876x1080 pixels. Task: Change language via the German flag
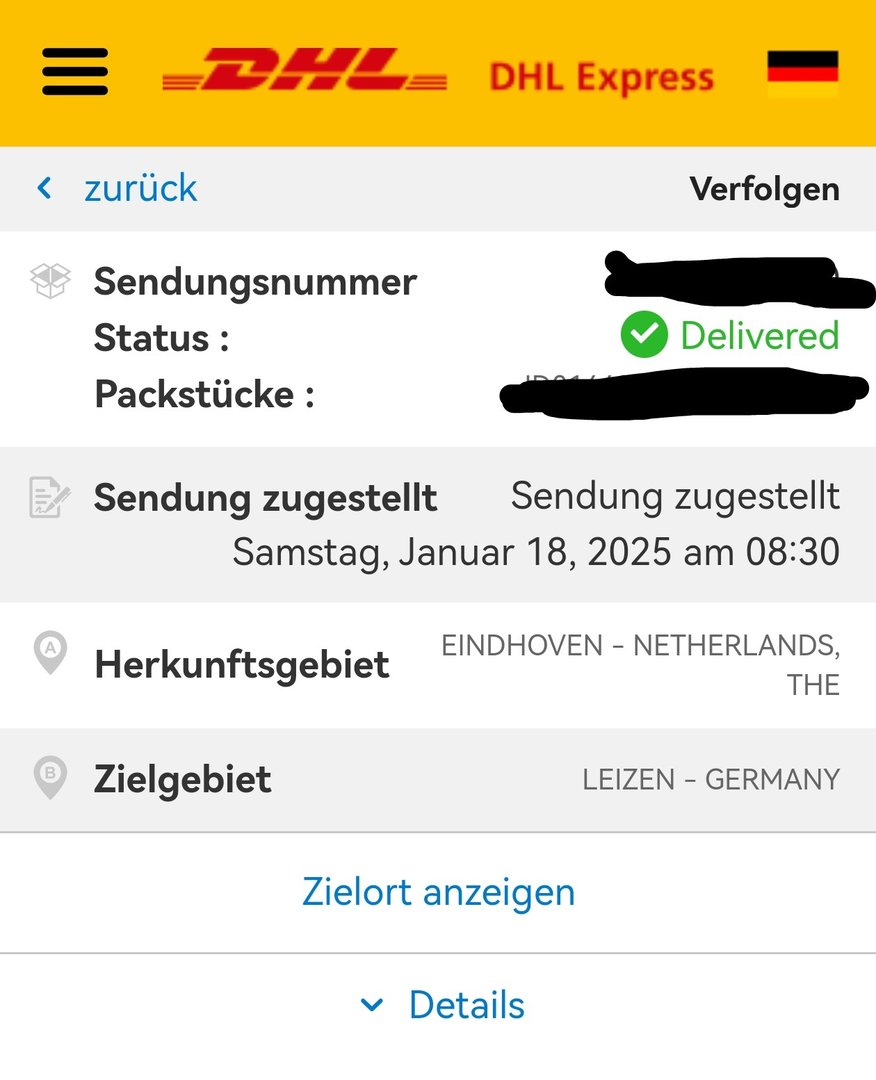coord(802,74)
